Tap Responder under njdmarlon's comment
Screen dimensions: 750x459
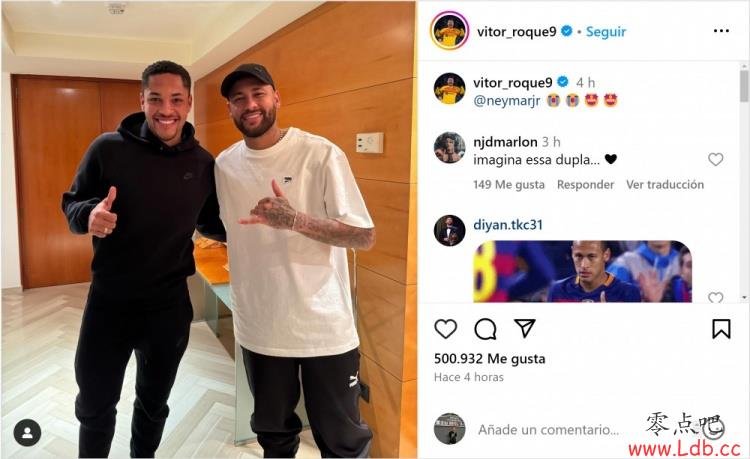coord(585,185)
